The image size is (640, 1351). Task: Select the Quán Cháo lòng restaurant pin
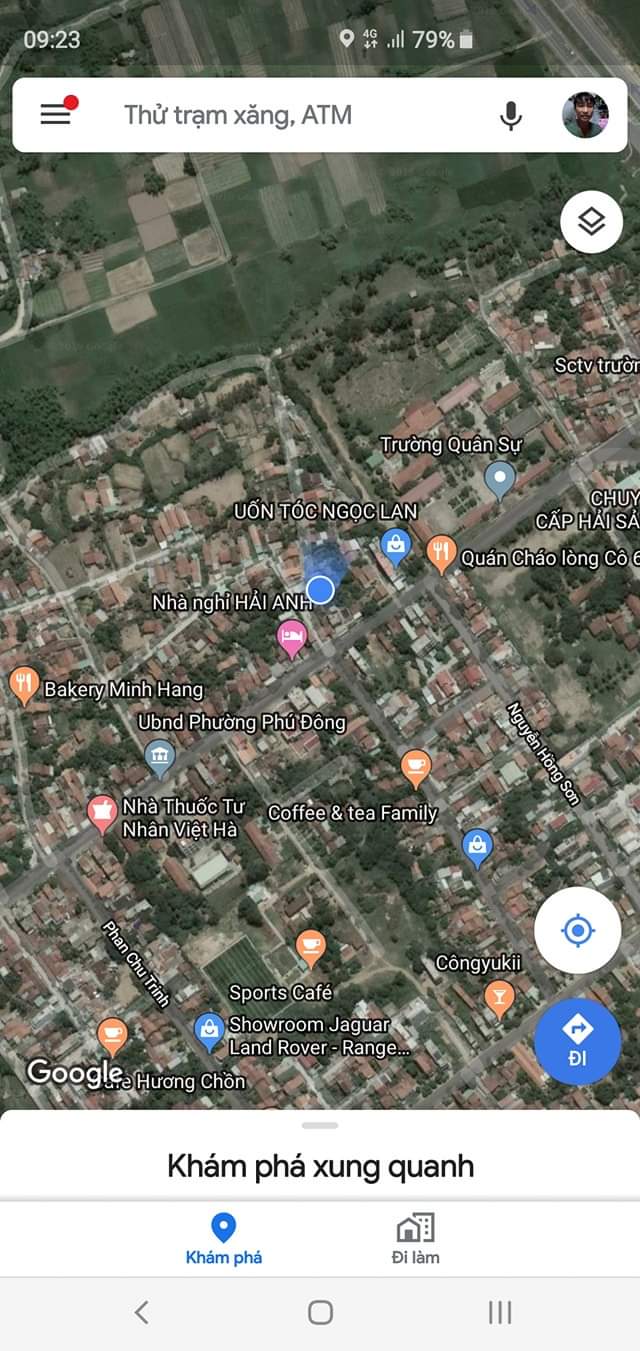(441, 553)
